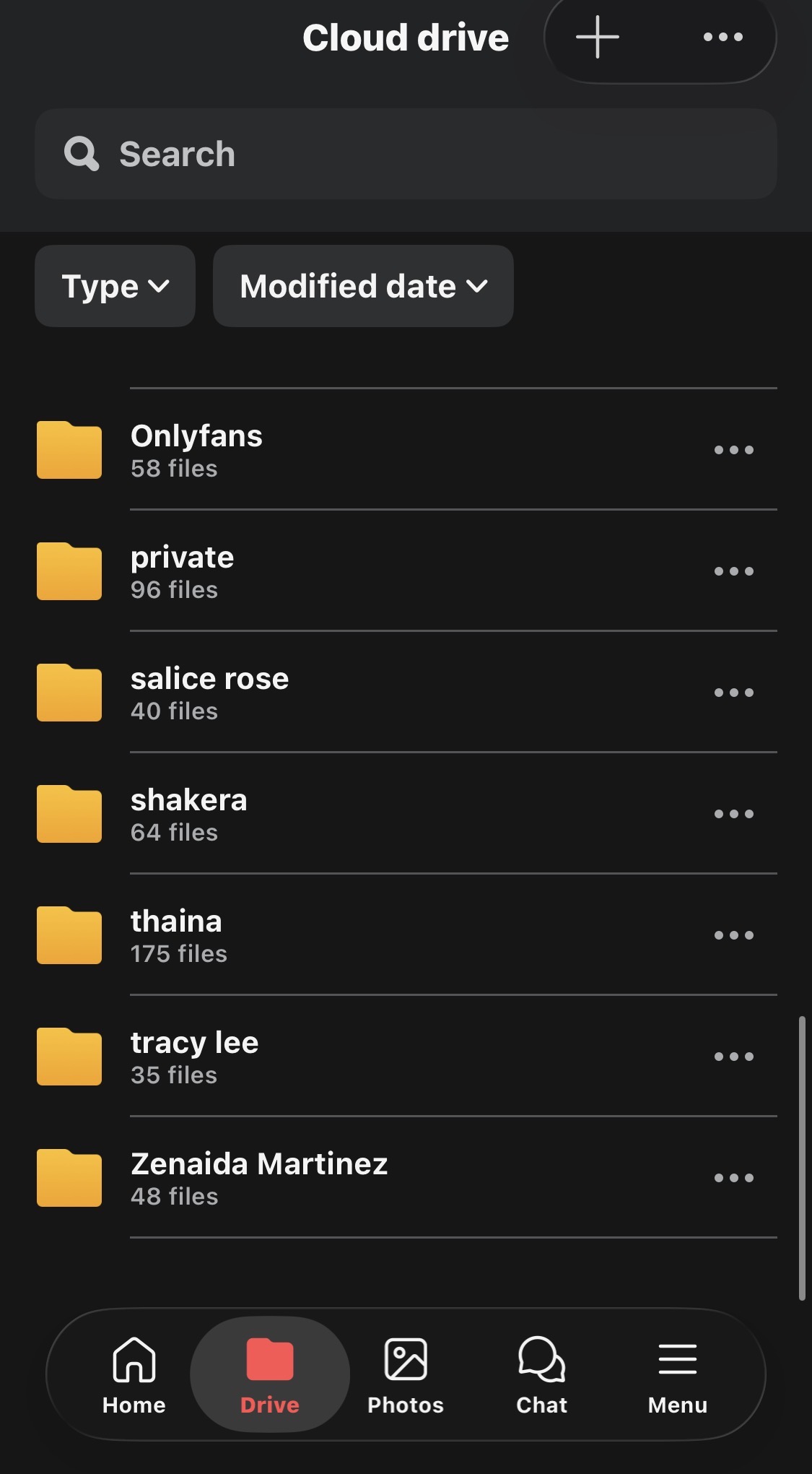Open the top overflow menu

pyautogui.click(x=722, y=37)
